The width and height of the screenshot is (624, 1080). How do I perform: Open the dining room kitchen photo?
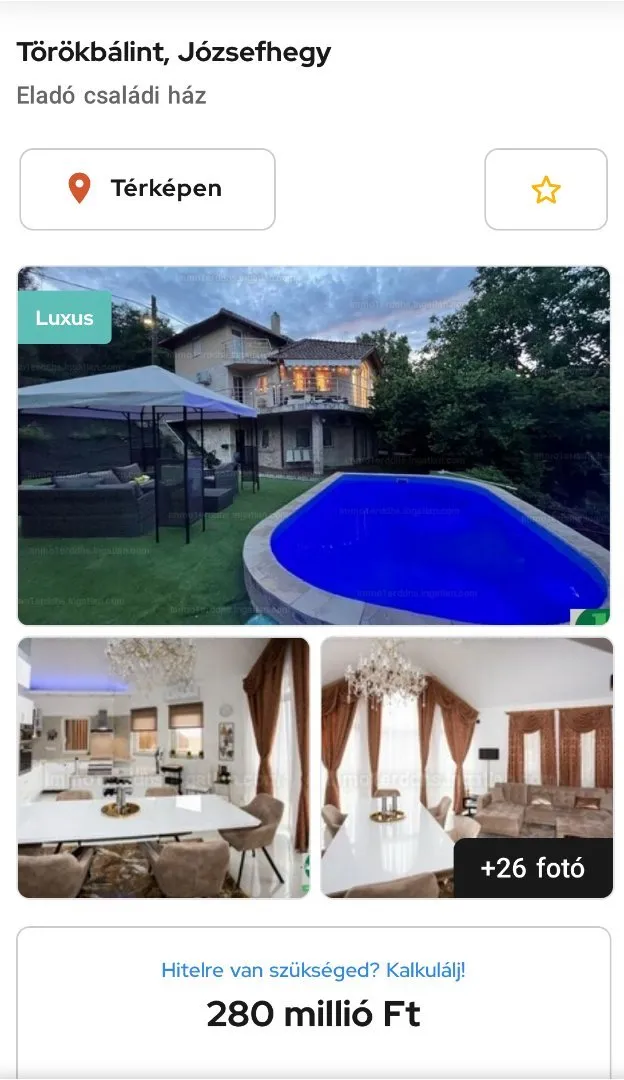[x=164, y=768]
